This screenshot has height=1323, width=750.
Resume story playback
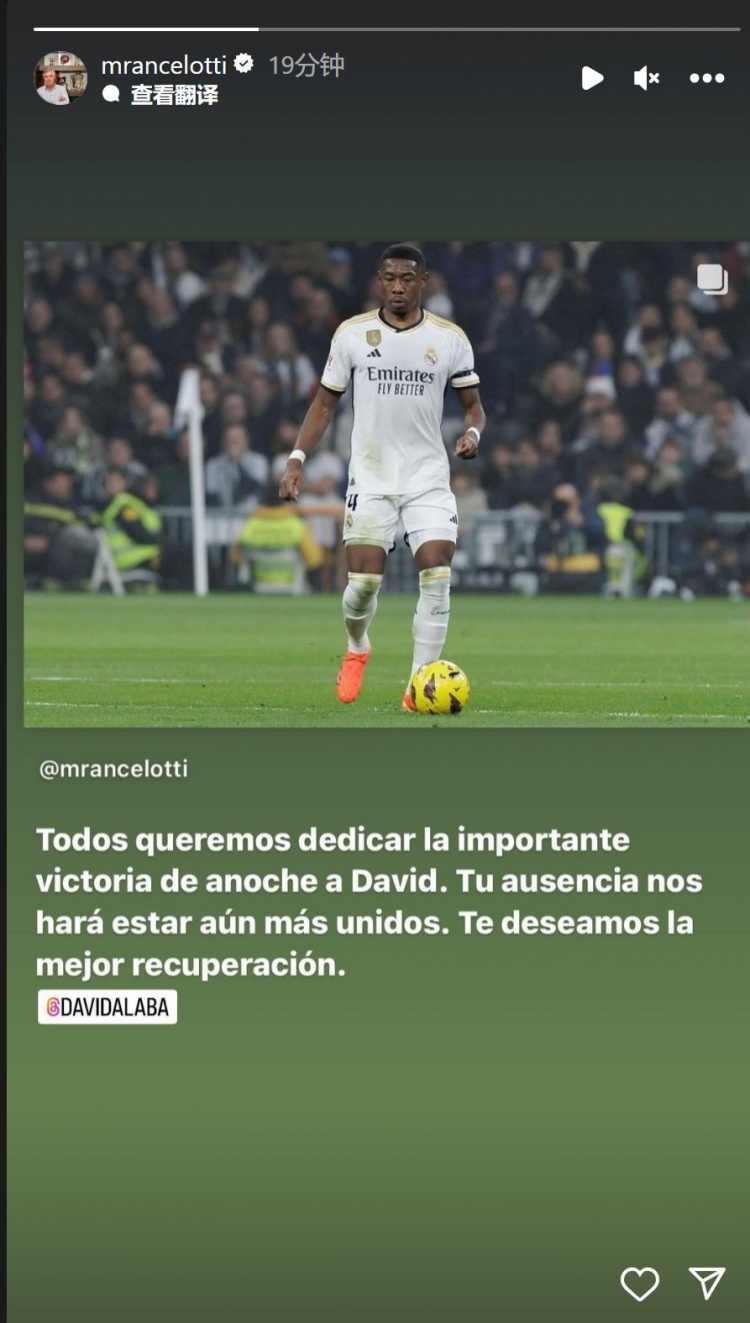coord(592,78)
